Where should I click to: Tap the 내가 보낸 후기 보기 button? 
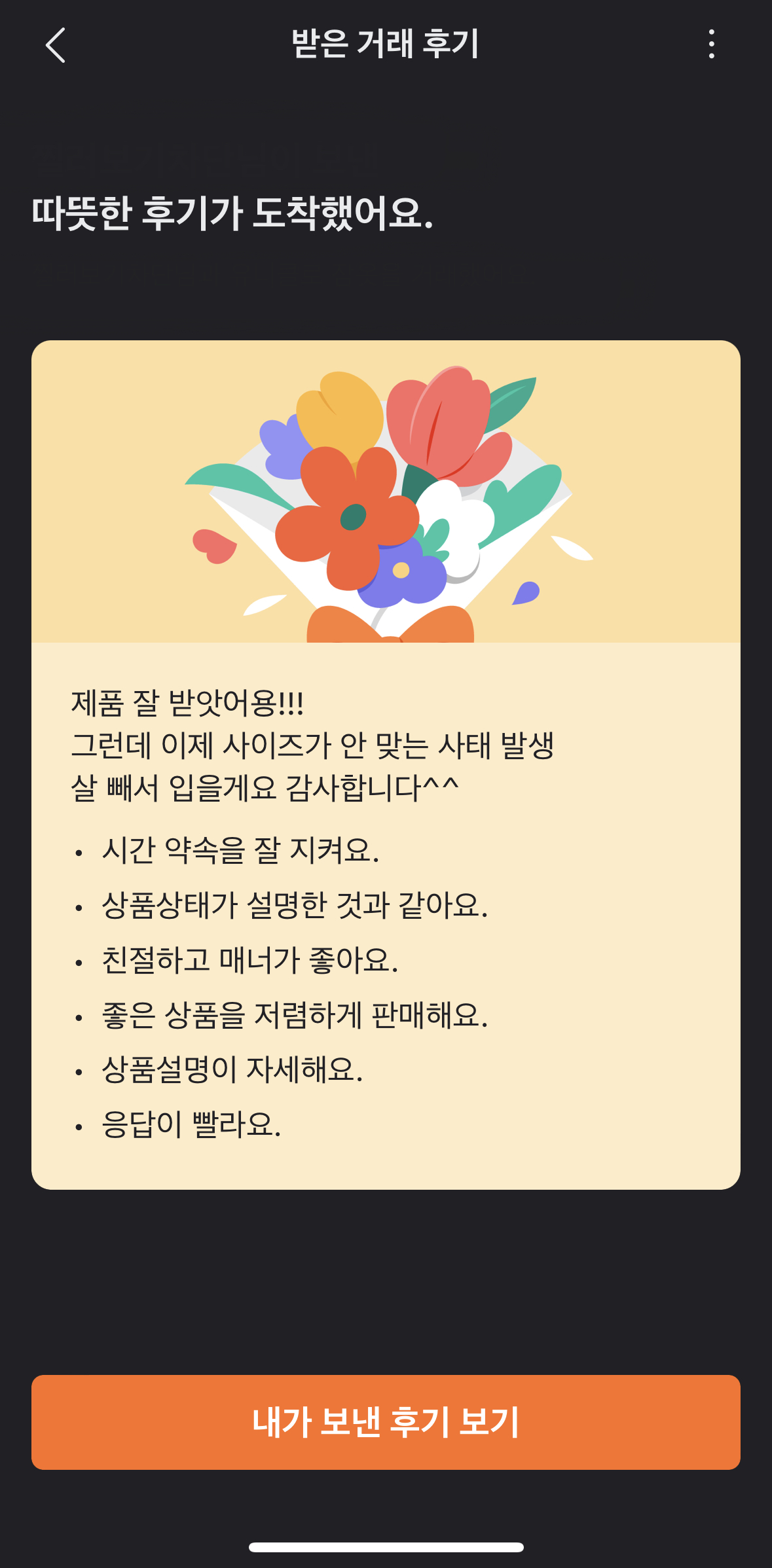(386, 1422)
